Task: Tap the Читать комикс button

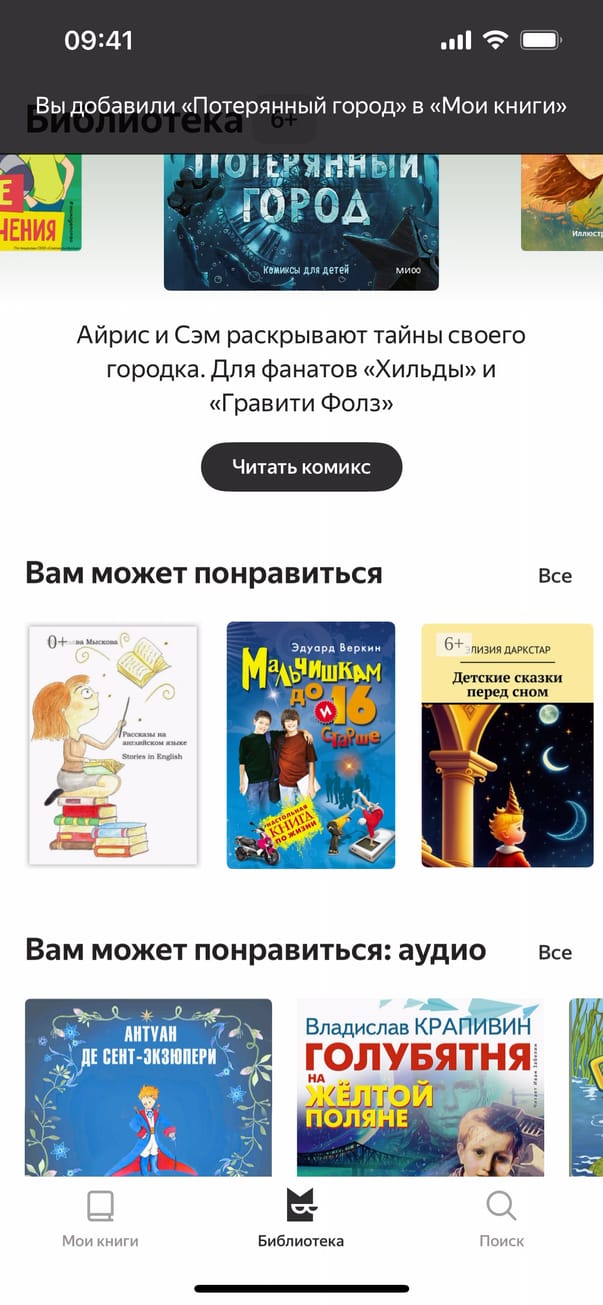Action: click(301, 467)
